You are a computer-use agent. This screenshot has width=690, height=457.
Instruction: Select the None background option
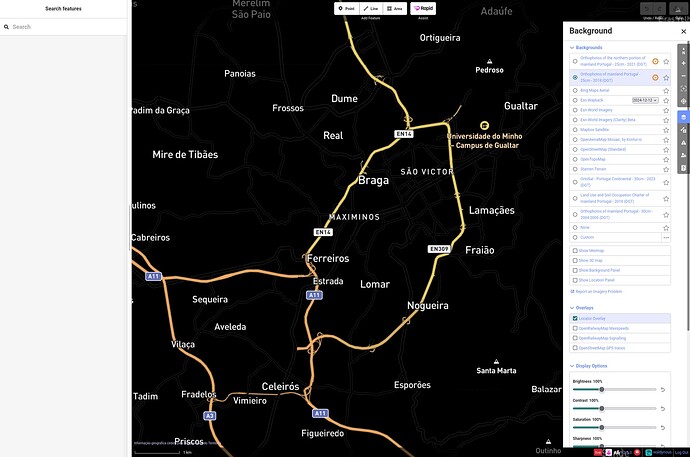click(584, 227)
